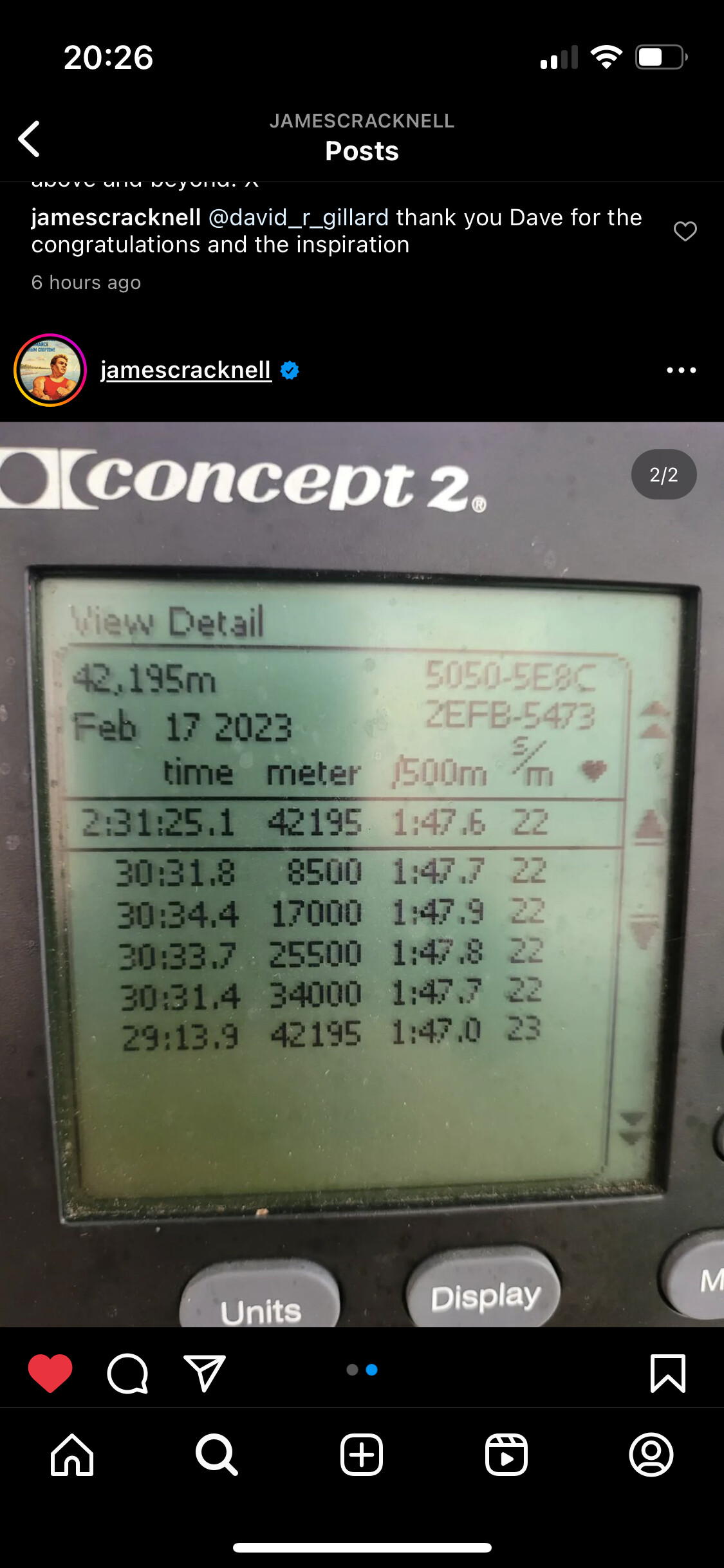Screen dimensions: 724x1568
Task: Go to the Home feed tab
Action: (x=72, y=1455)
